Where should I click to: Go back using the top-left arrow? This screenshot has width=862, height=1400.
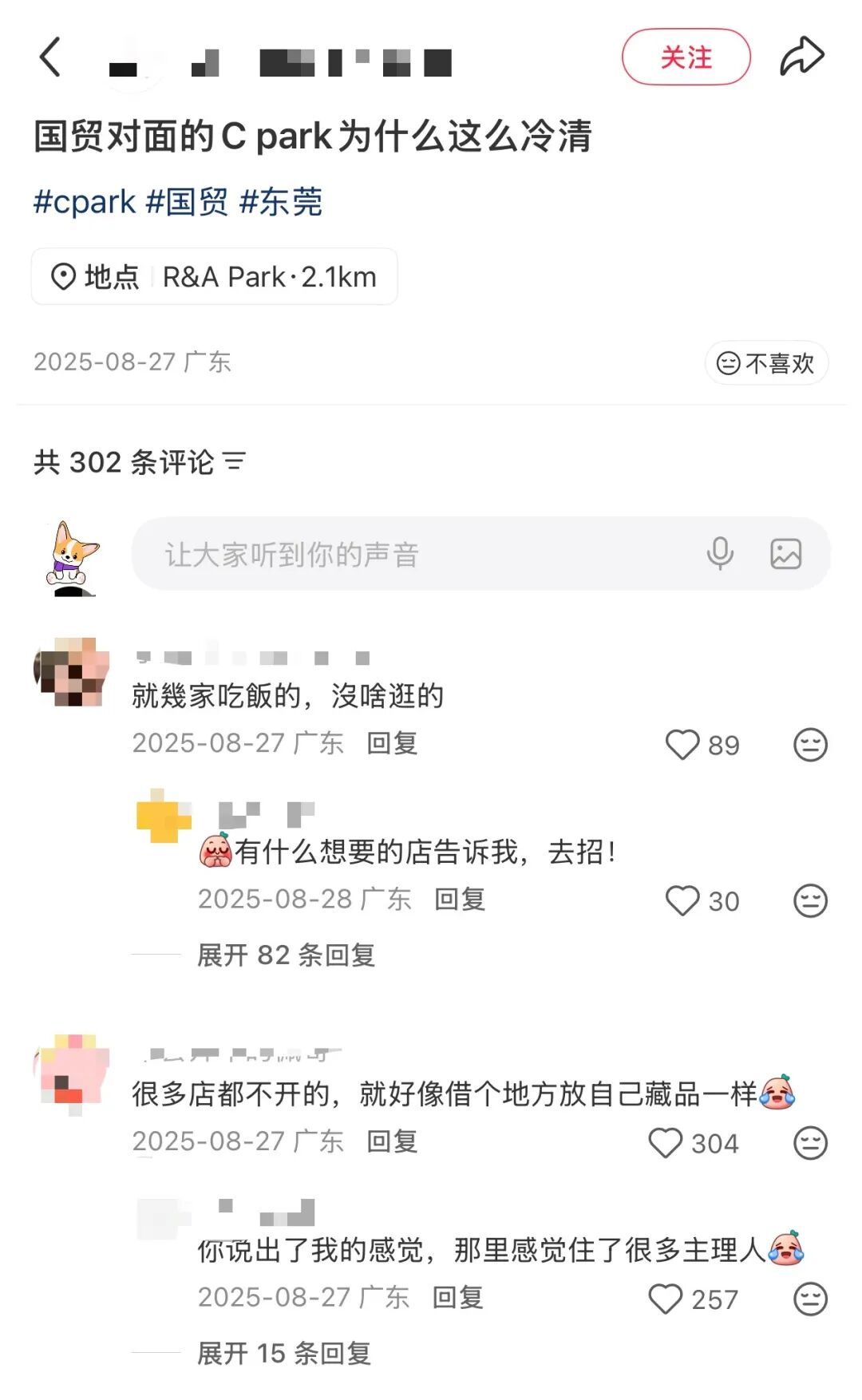[50, 57]
